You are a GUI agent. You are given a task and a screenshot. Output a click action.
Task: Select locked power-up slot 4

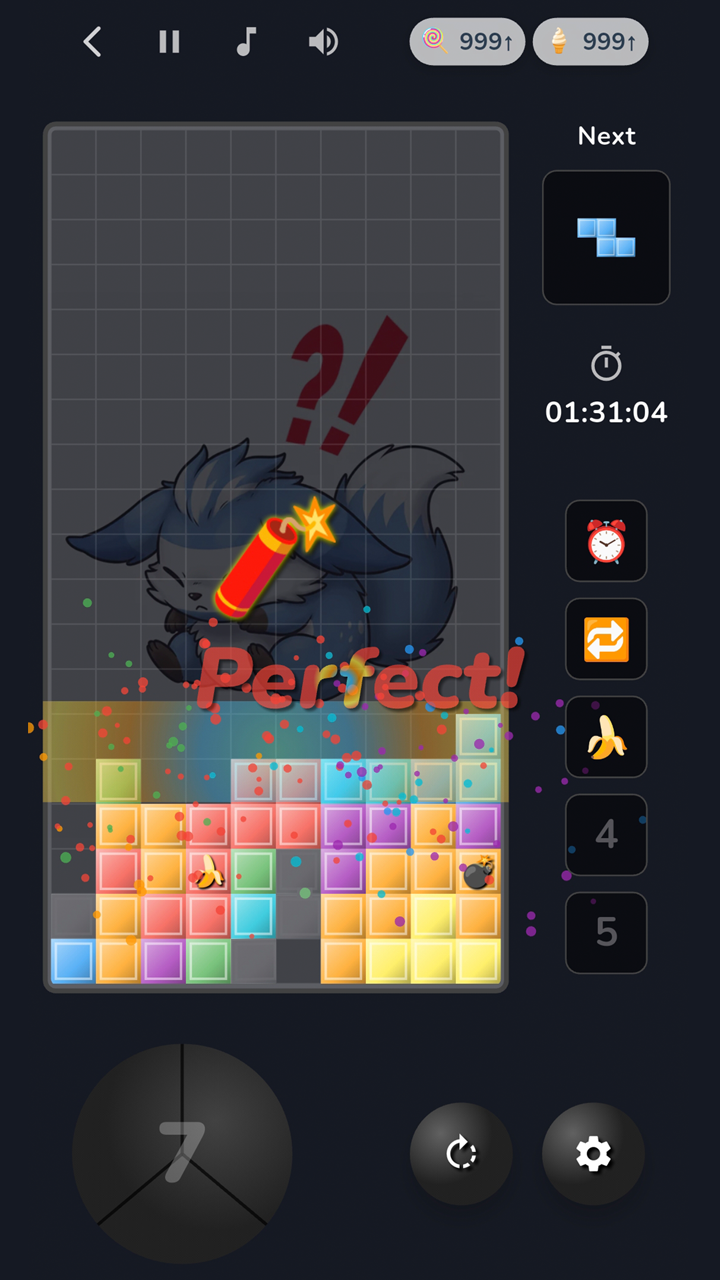pos(606,835)
